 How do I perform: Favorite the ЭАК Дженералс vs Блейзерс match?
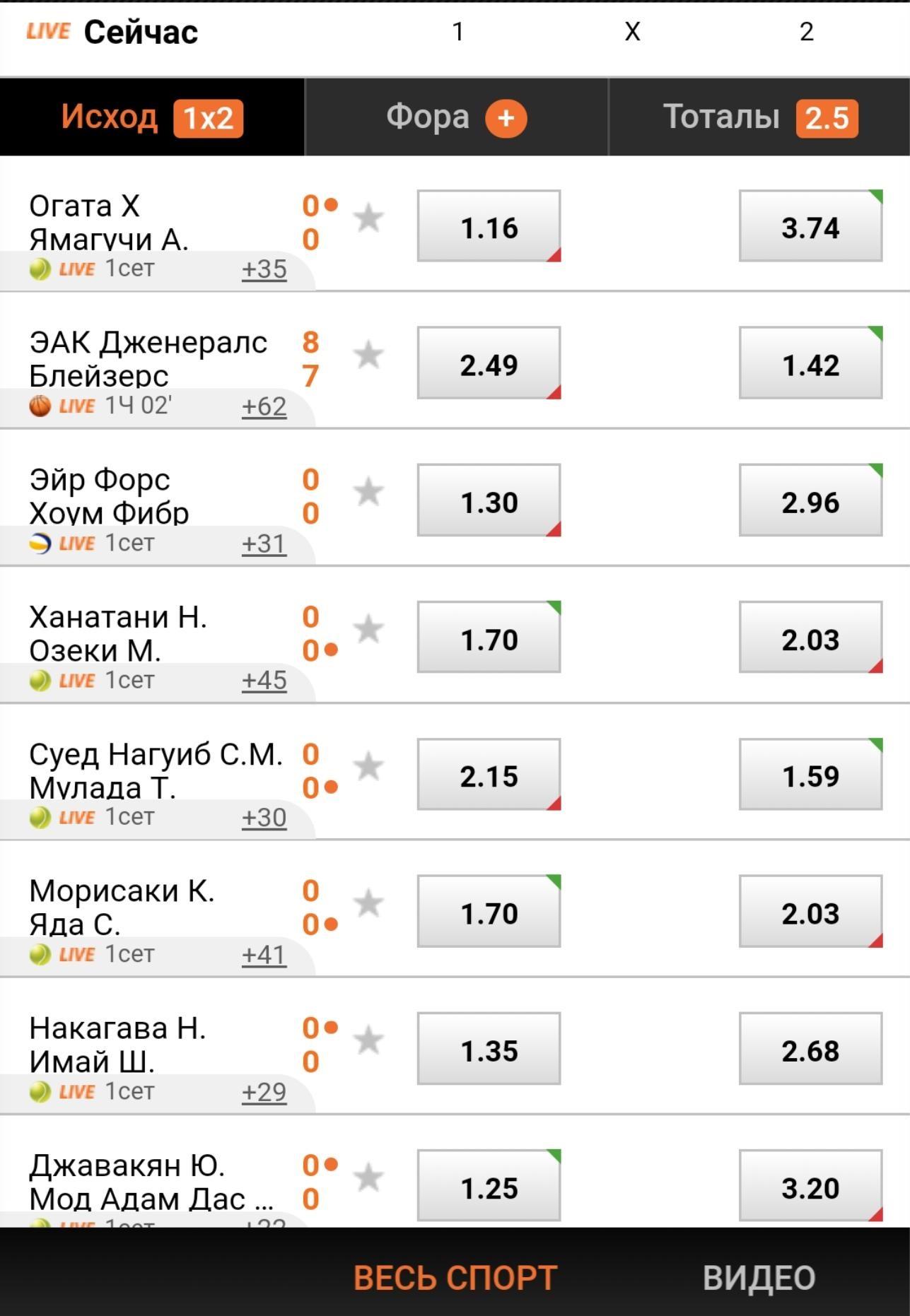(x=368, y=355)
